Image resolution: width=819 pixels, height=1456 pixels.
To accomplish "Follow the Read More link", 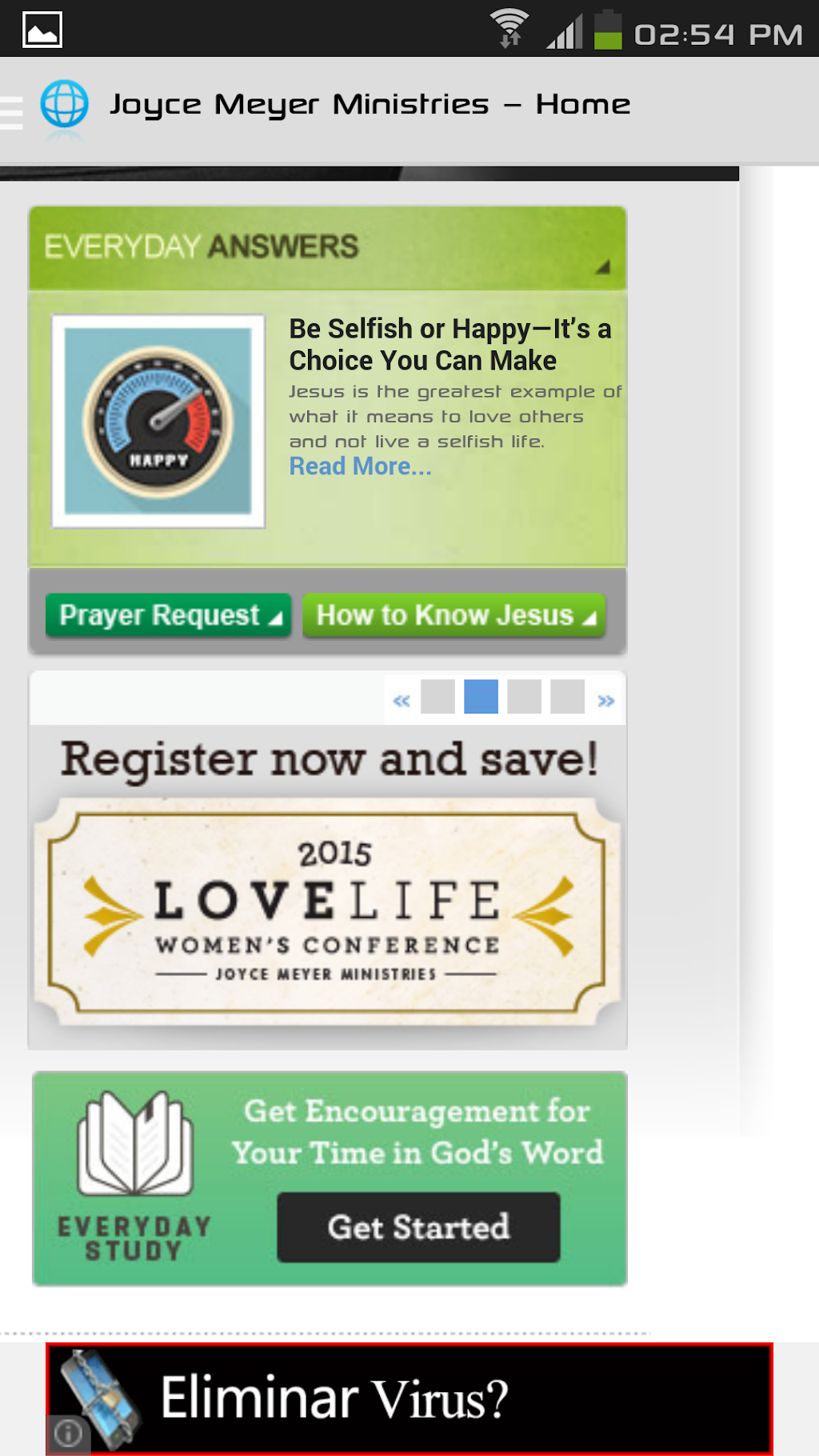I will pos(360,466).
